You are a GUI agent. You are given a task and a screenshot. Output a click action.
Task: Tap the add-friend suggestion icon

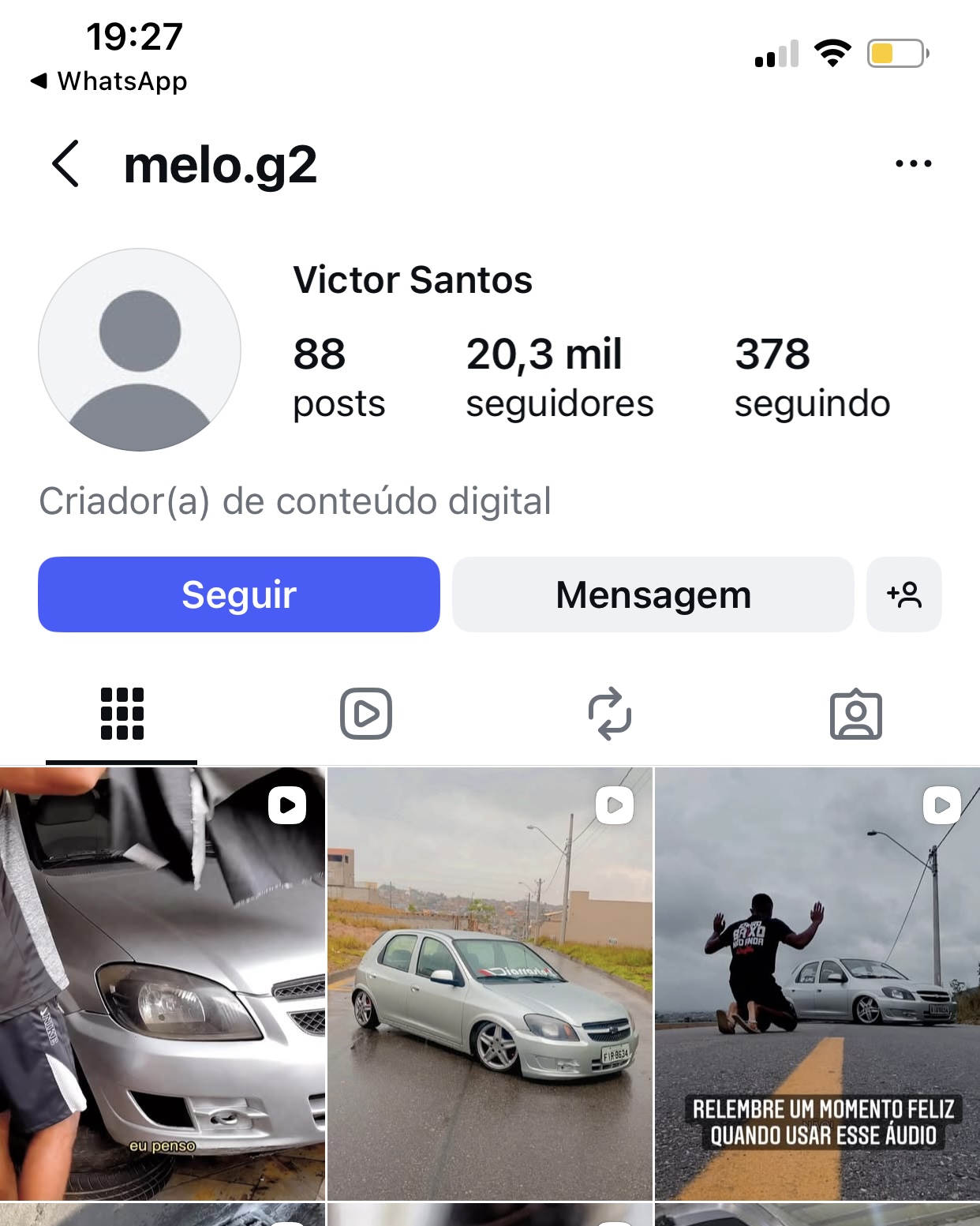coord(904,594)
